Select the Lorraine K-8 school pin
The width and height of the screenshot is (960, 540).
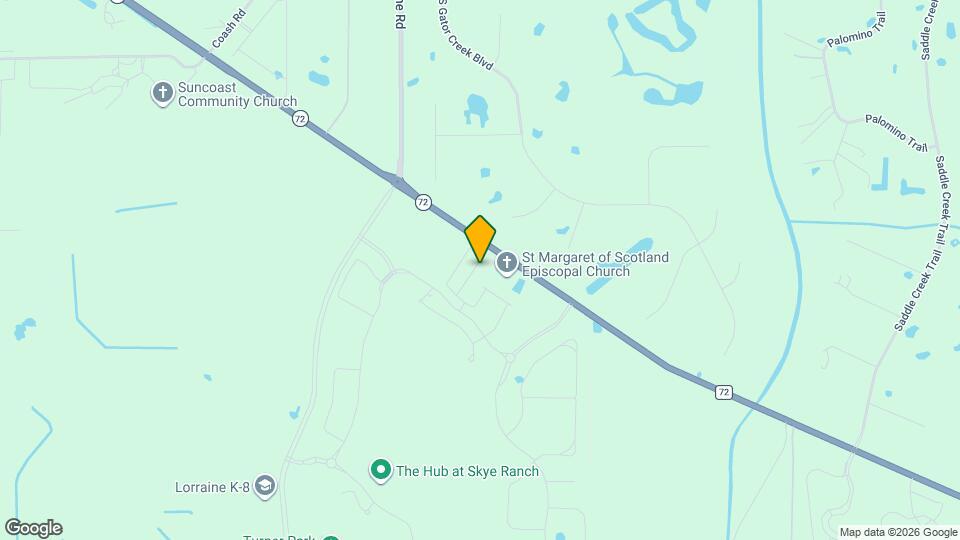coord(265,486)
